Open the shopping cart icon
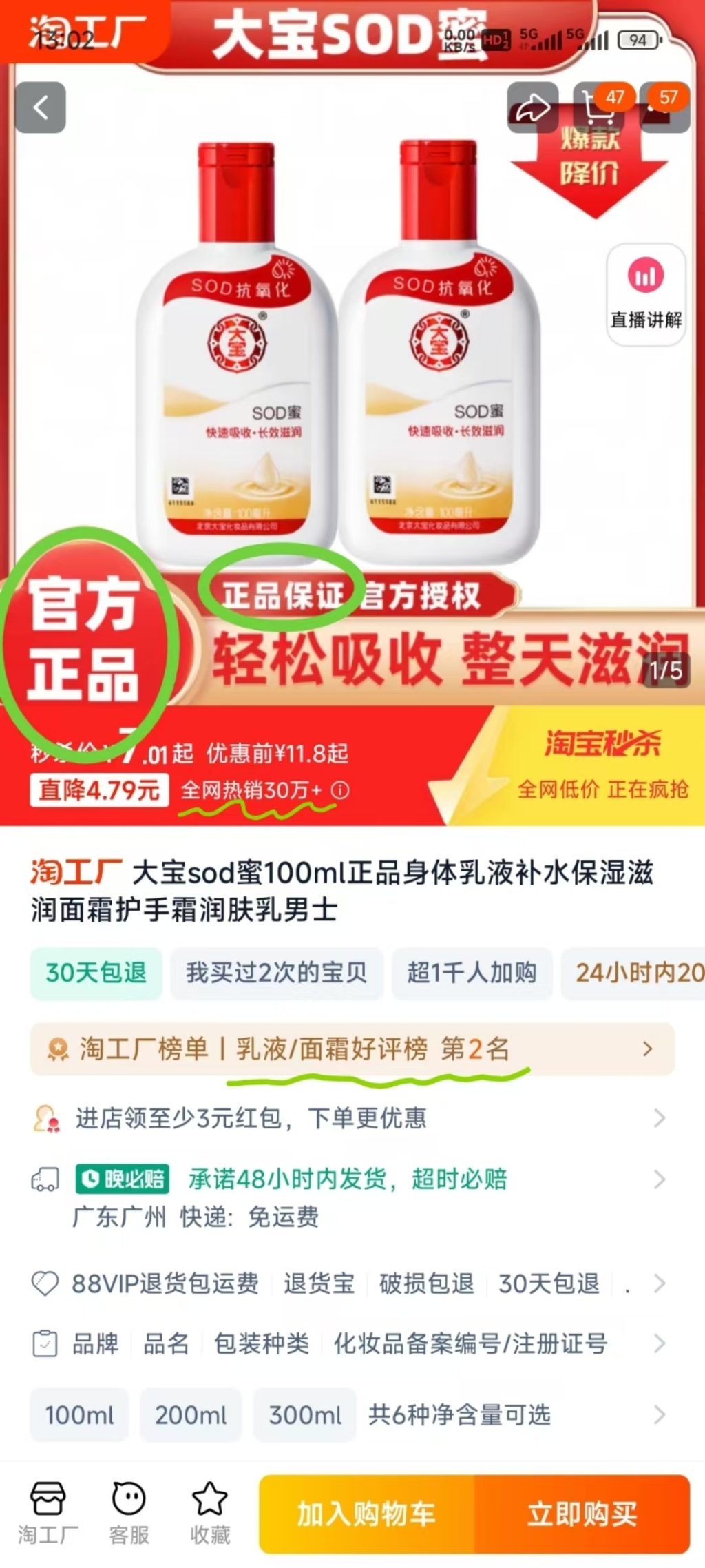The width and height of the screenshot is (705, 1568). (x=598, y=108)
